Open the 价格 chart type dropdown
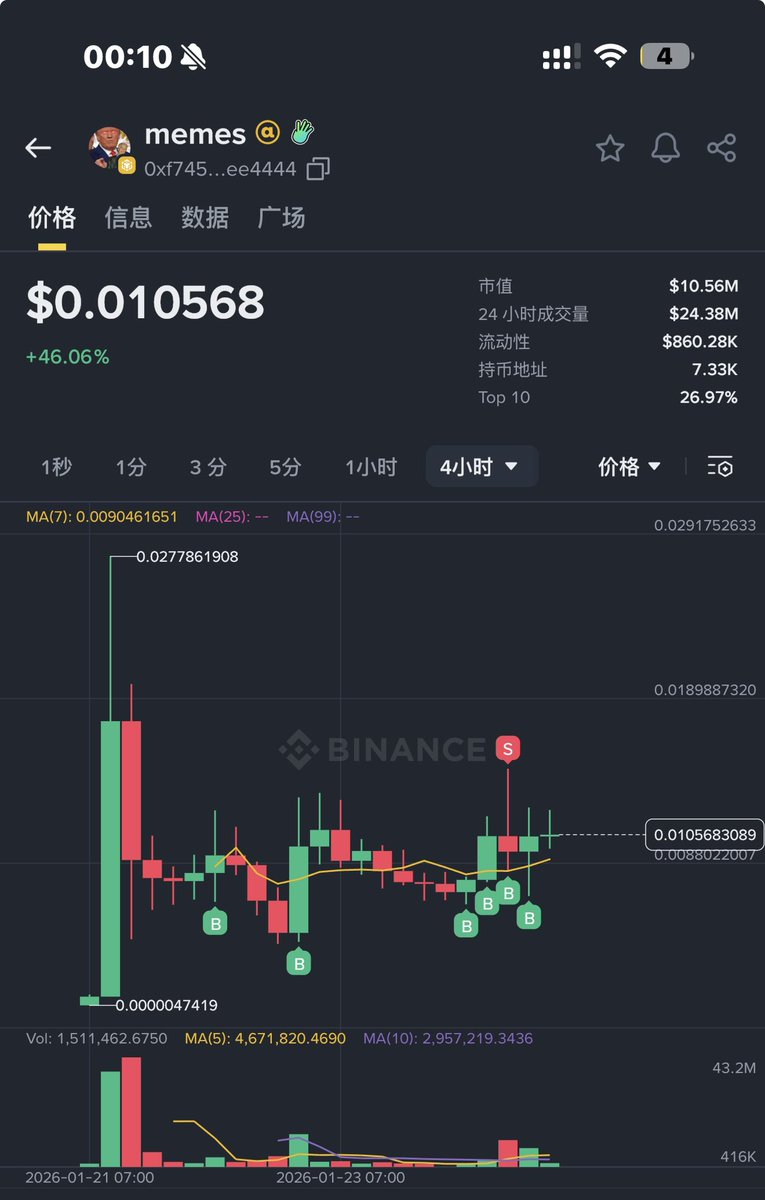765x1200 pixels. (x=629, y=467)
